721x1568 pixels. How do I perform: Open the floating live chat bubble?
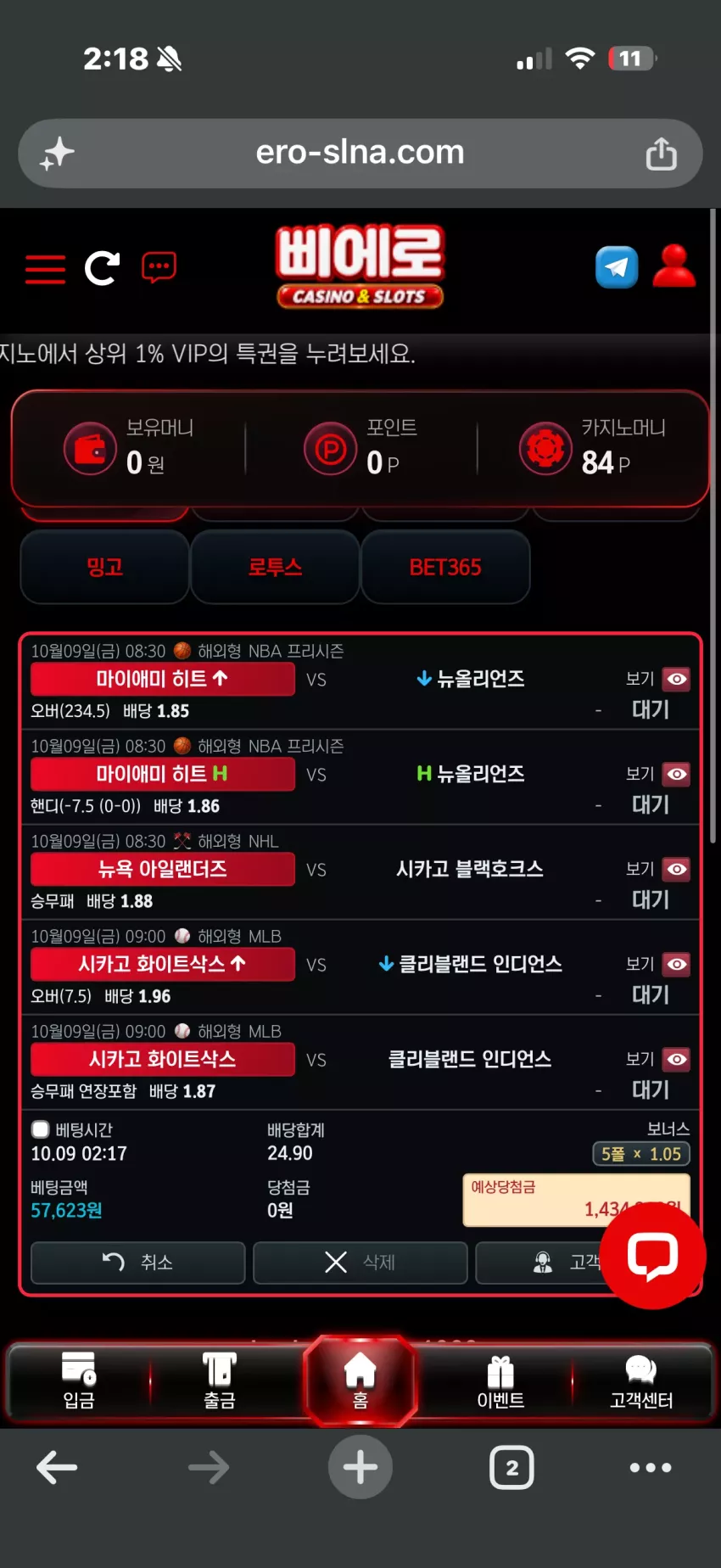click(x=653, y=1257)
